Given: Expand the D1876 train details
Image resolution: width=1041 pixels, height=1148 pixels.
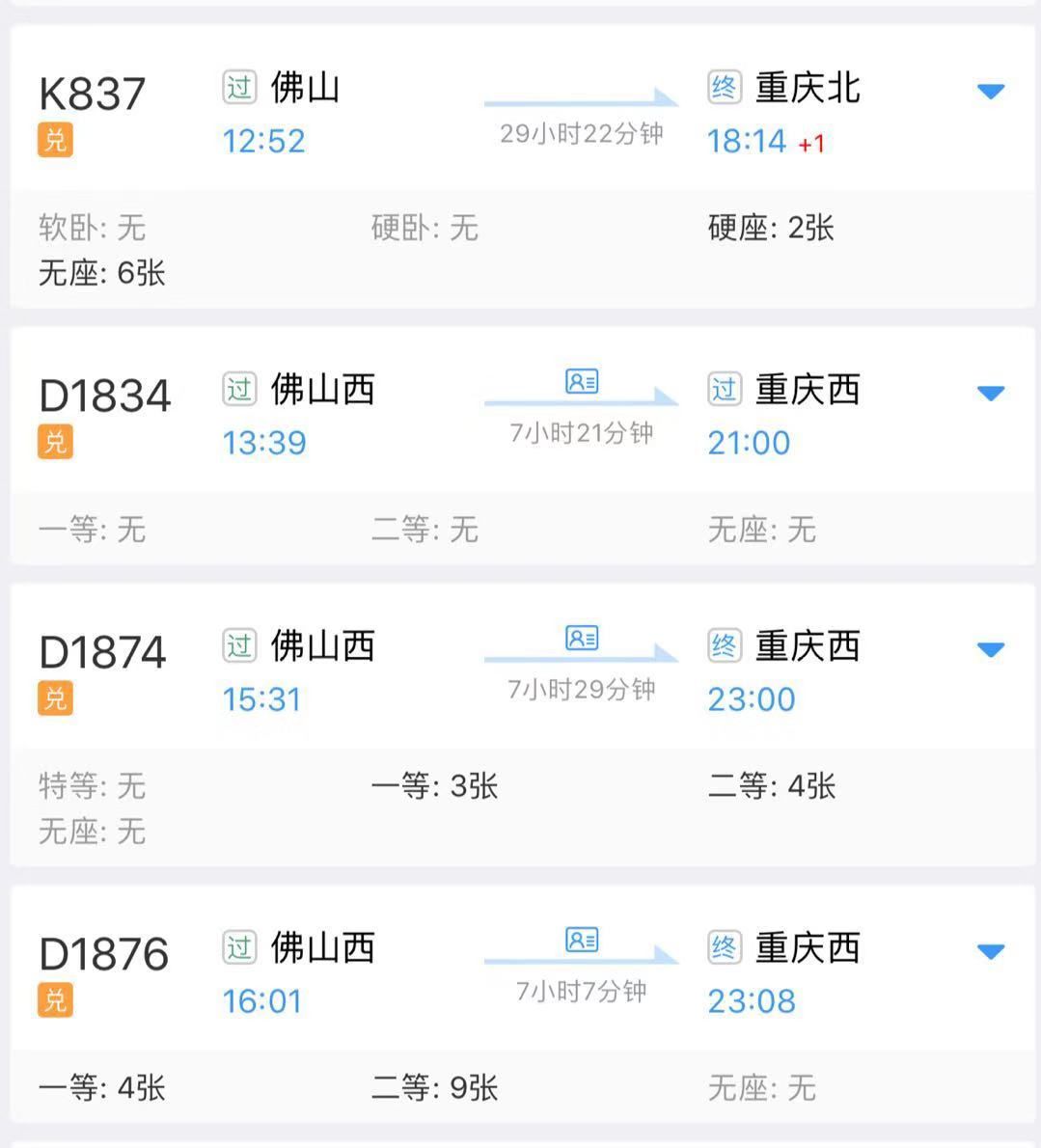Looking at the screenshot, I should click(991, 951).
